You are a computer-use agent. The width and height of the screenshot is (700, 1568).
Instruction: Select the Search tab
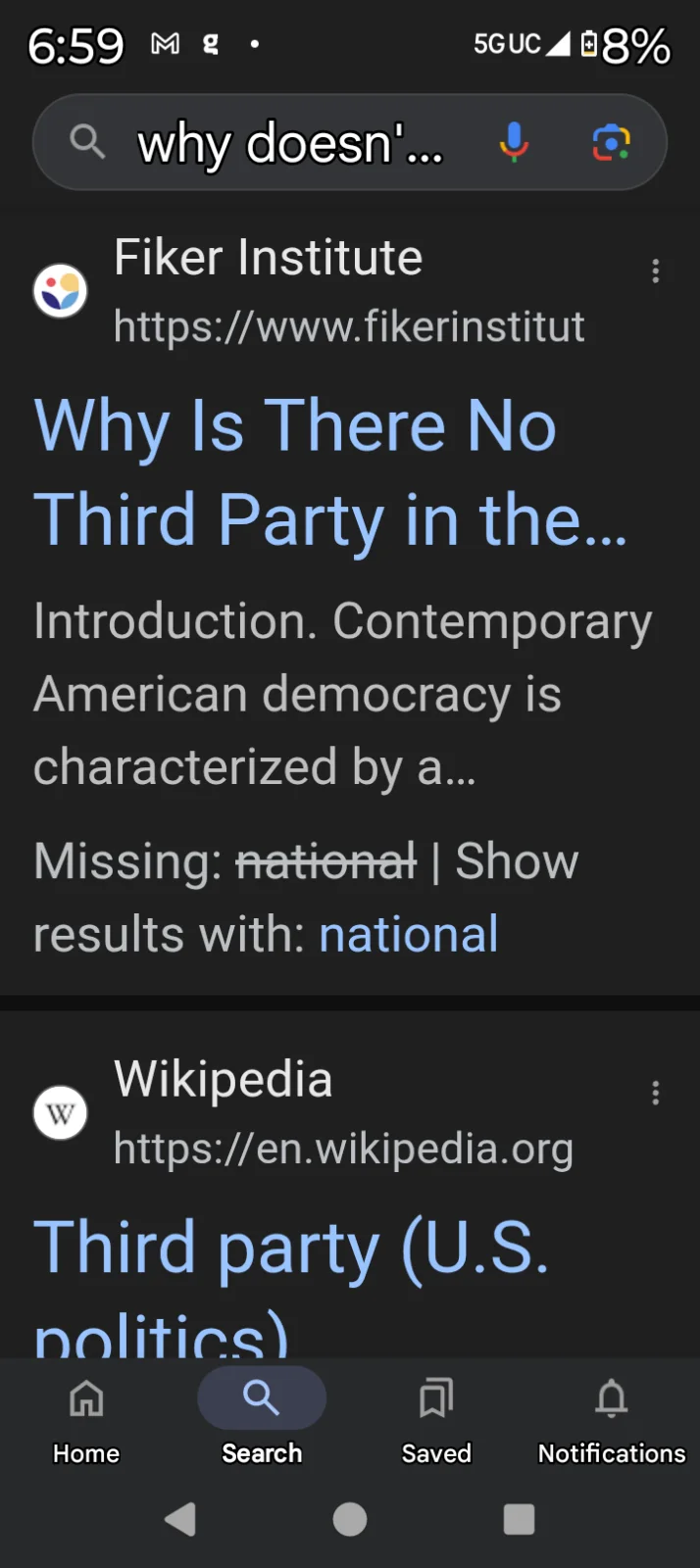point(262,1418)
